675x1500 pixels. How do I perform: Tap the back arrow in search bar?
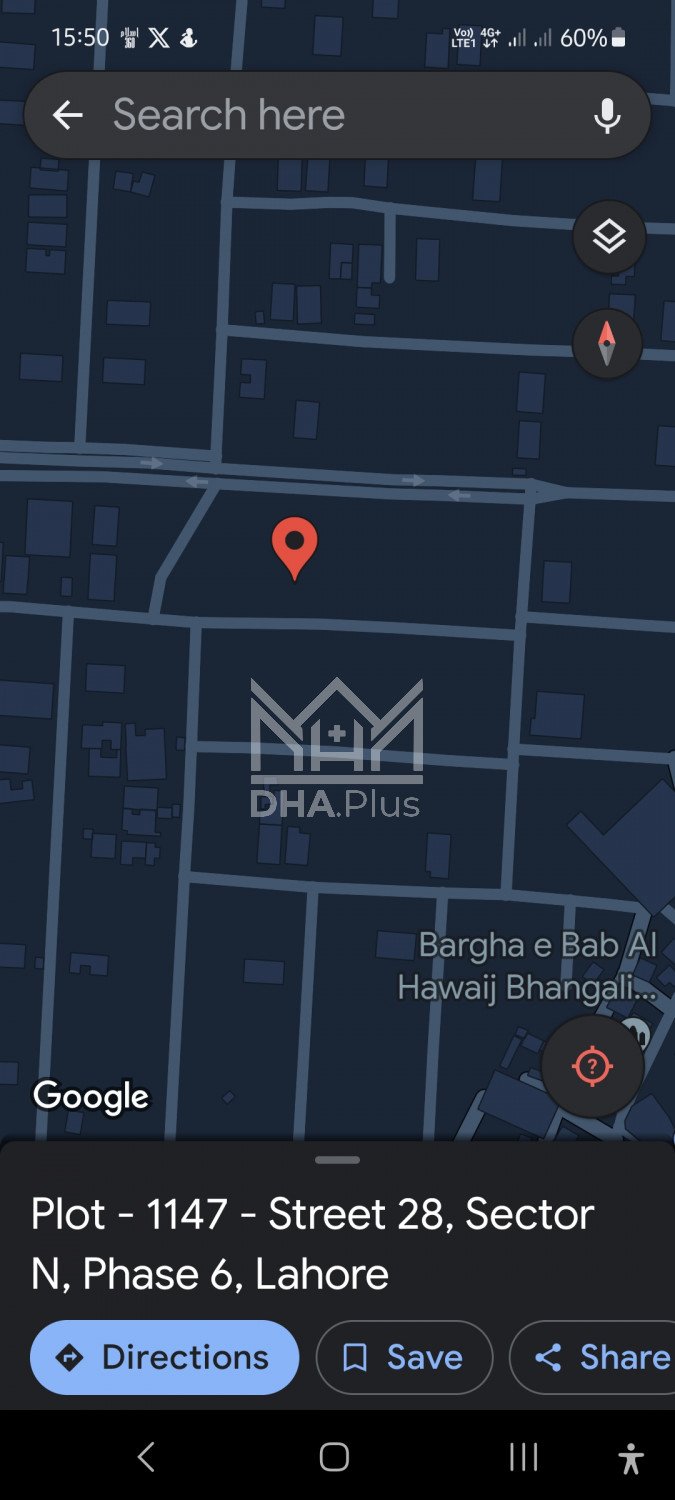67,115
